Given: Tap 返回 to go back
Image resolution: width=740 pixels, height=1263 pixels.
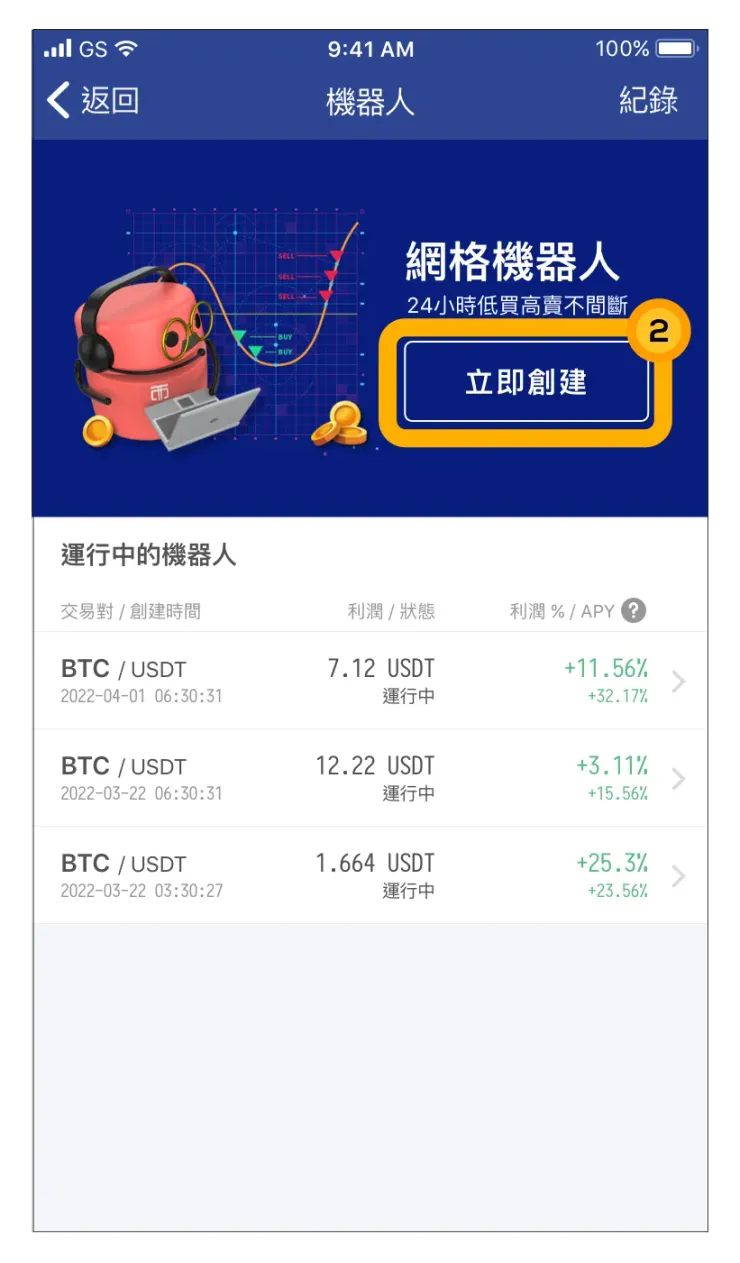Looking at the screenshot, I should [x=93, y=101].
